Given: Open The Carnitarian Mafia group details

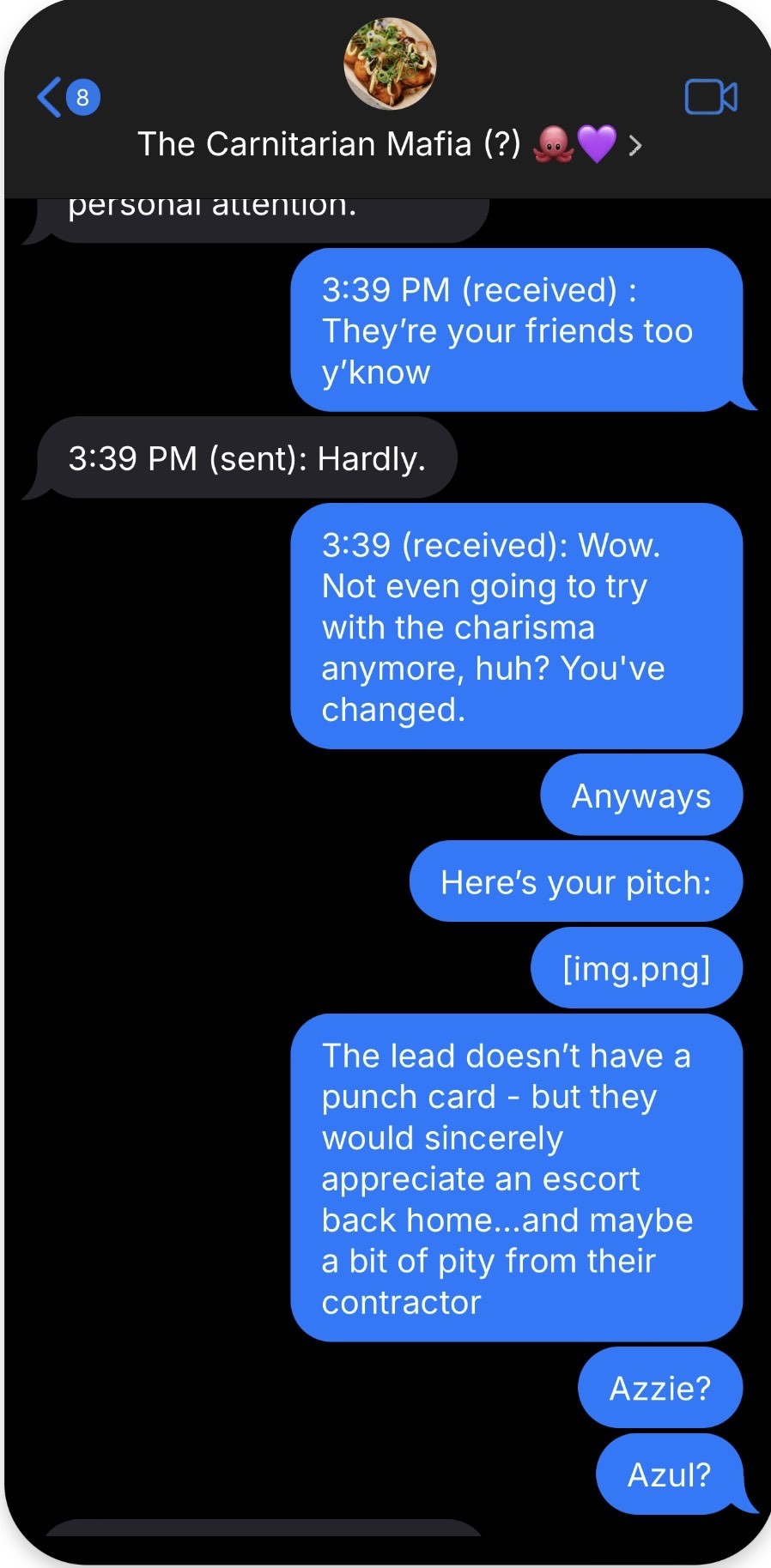Looking at the screenshot, I should click(x=389, y=144).
